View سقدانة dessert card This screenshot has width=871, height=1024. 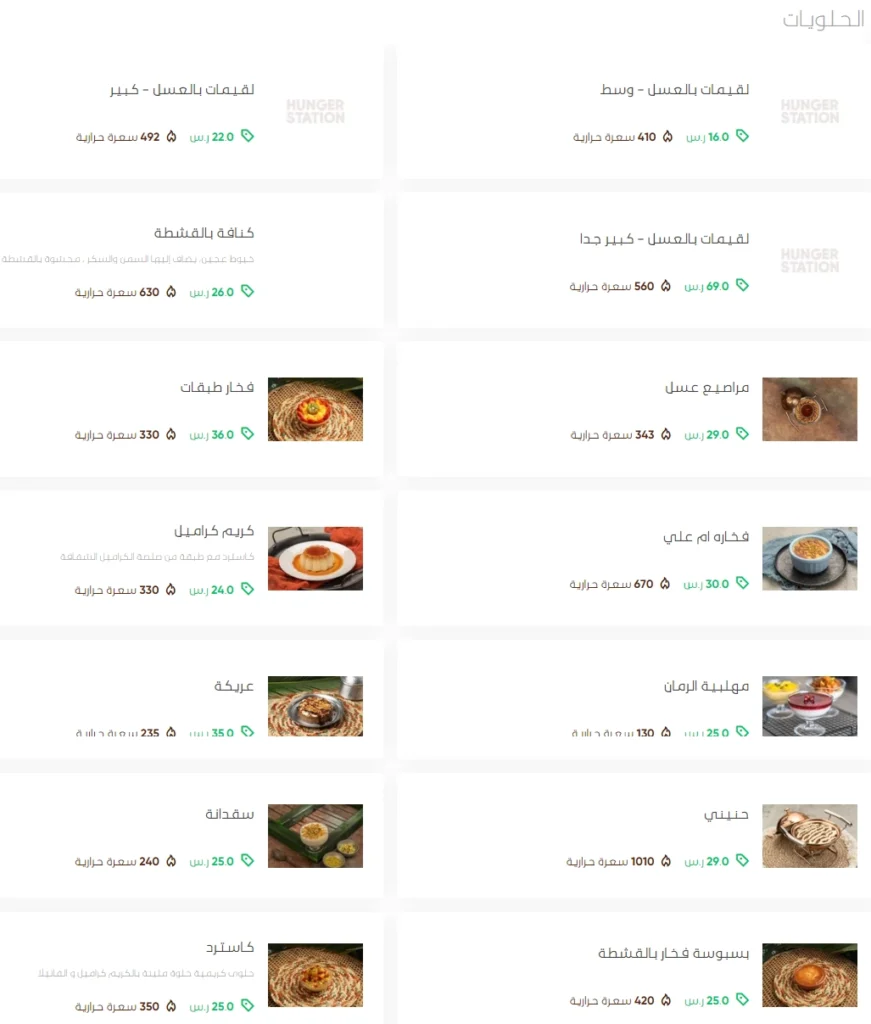190,835
